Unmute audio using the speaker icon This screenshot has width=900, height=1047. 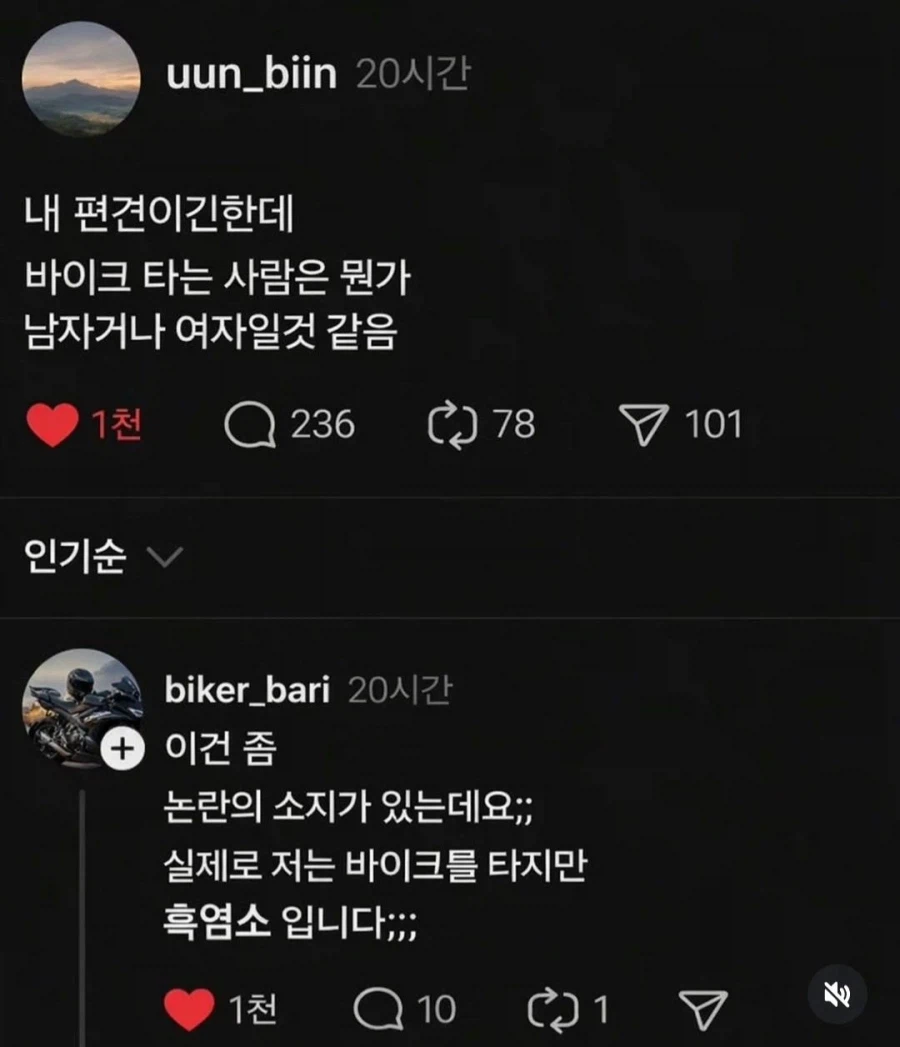click(838, 995)
